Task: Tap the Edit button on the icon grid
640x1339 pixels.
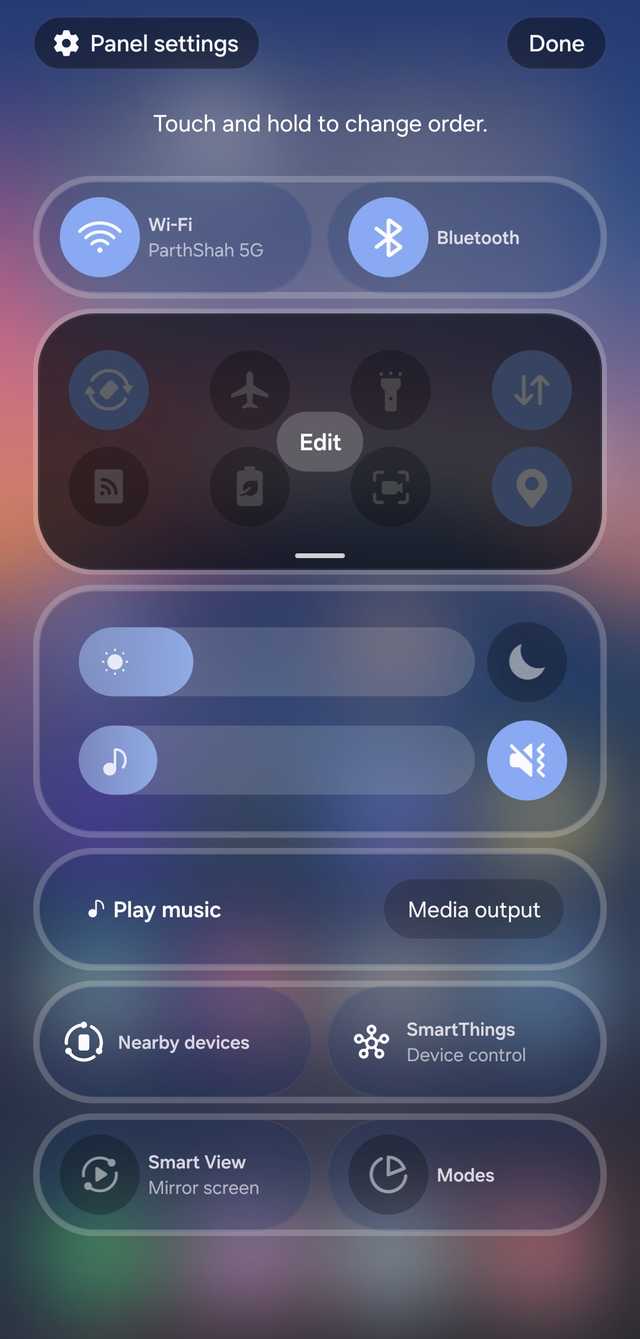Action: (x=320, y=442)
